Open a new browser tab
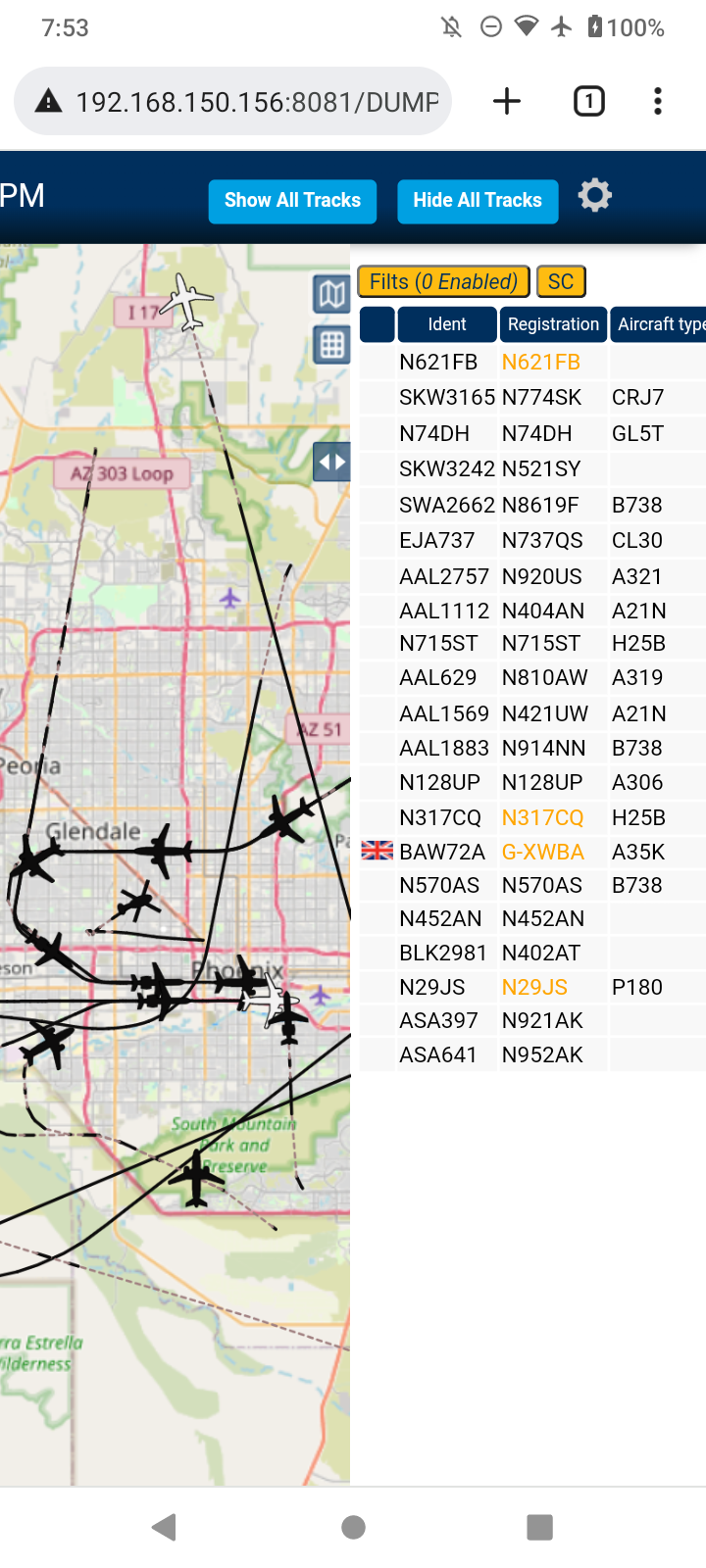 [x=507, y=101]
